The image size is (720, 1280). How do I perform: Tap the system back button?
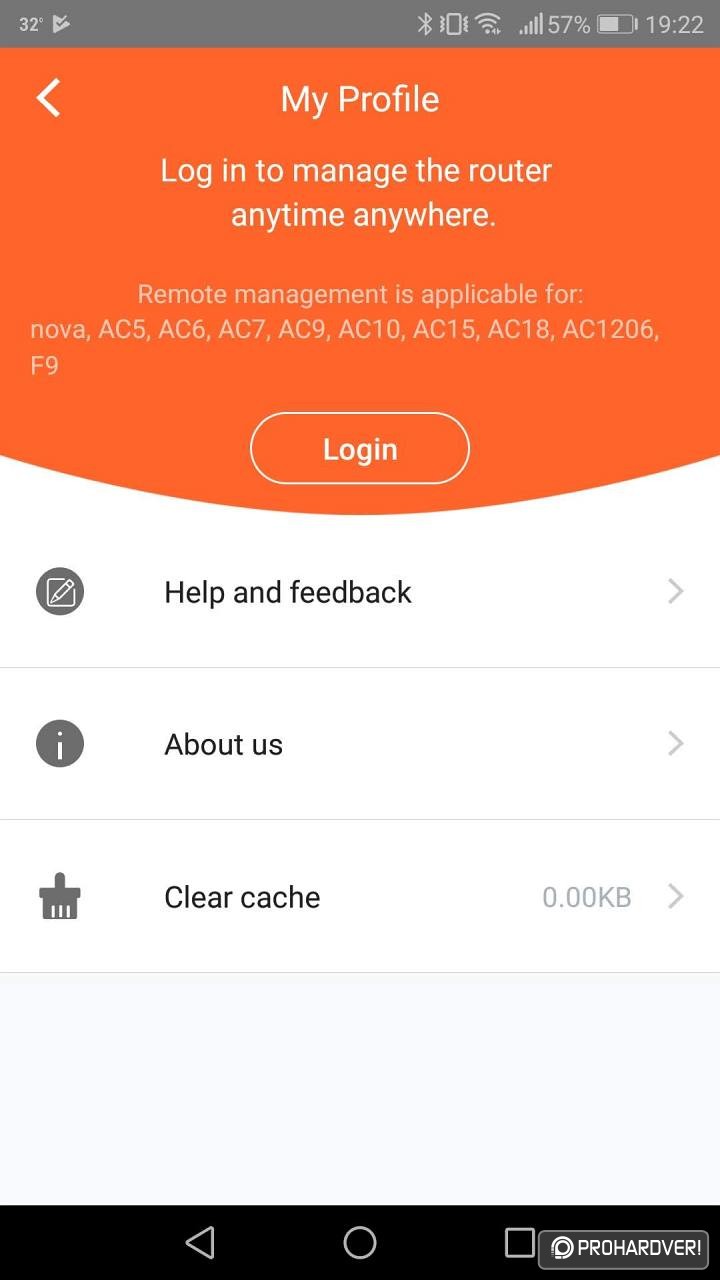[x=200, y=1243]
